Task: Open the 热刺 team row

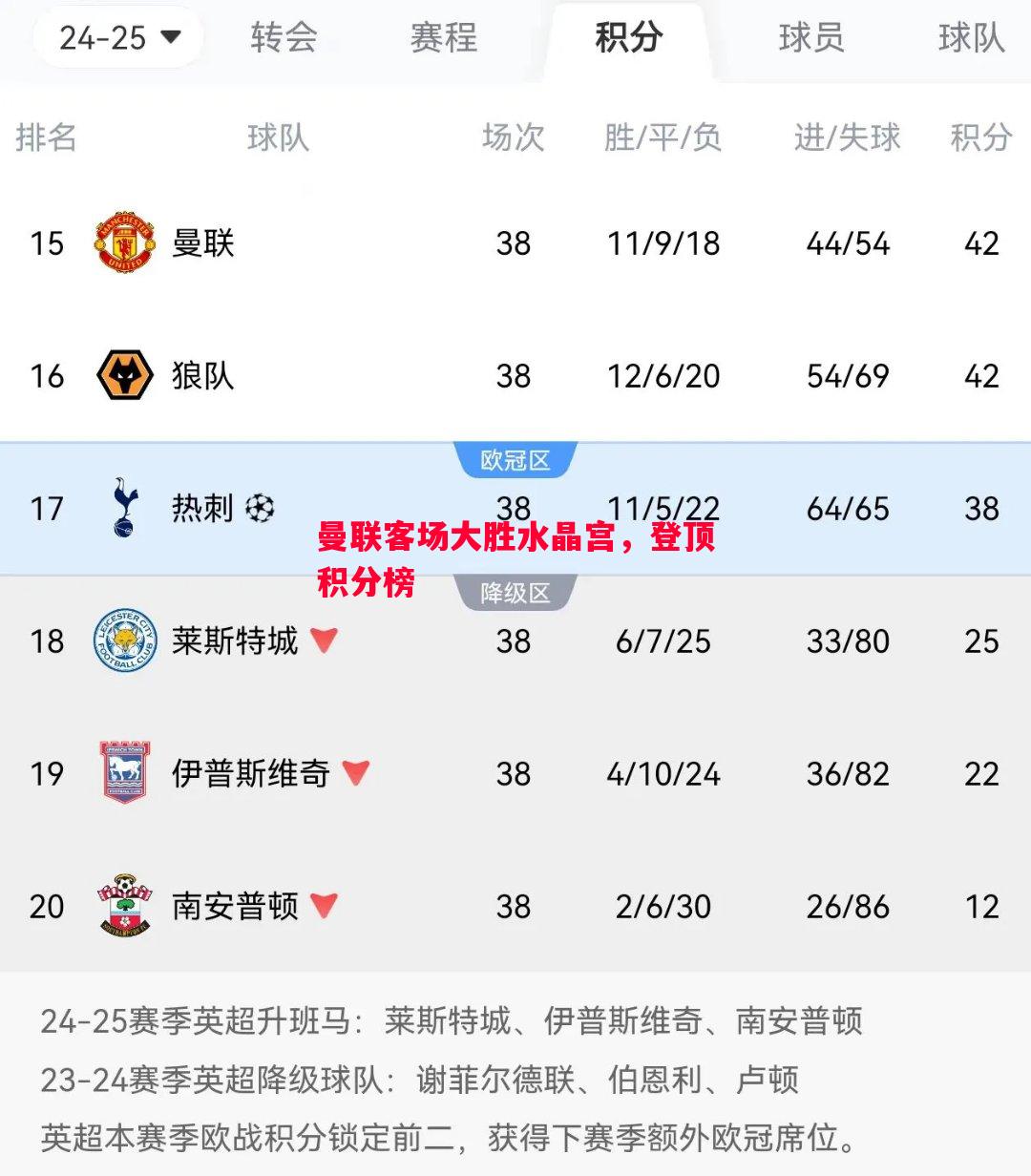Action: coord(202,508)
